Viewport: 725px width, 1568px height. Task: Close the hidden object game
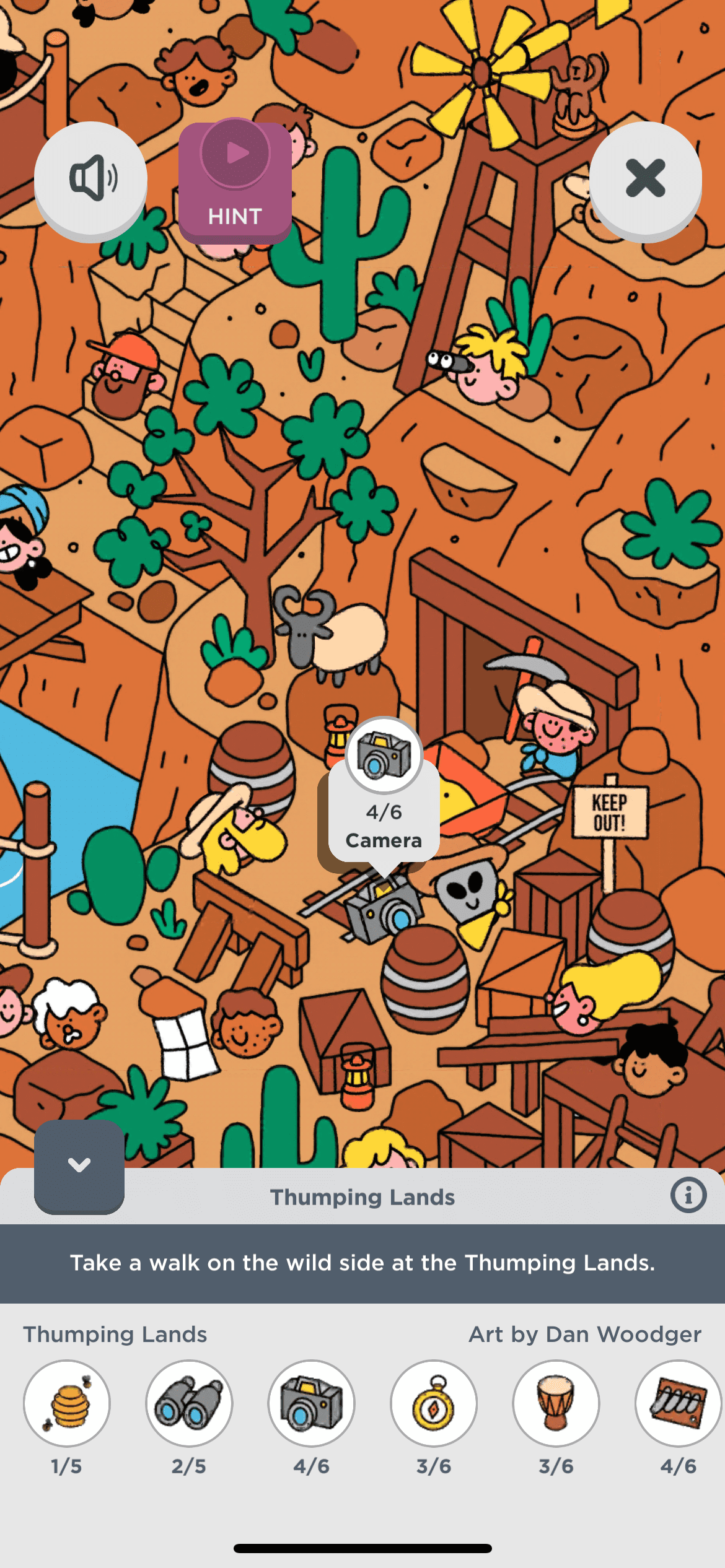coord(645,179)
